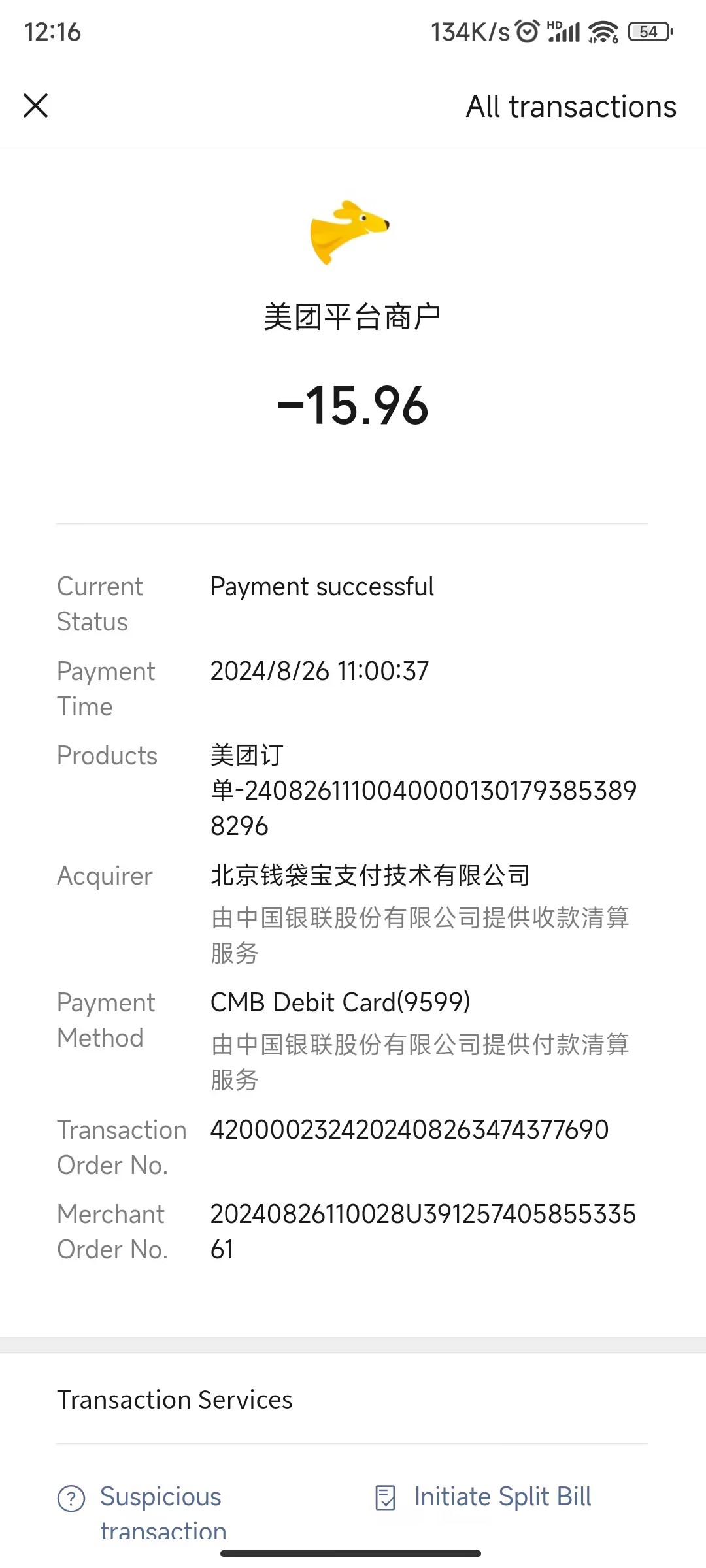Open All transactions list
706x1568 pixels.
click(x=570, y=106)
